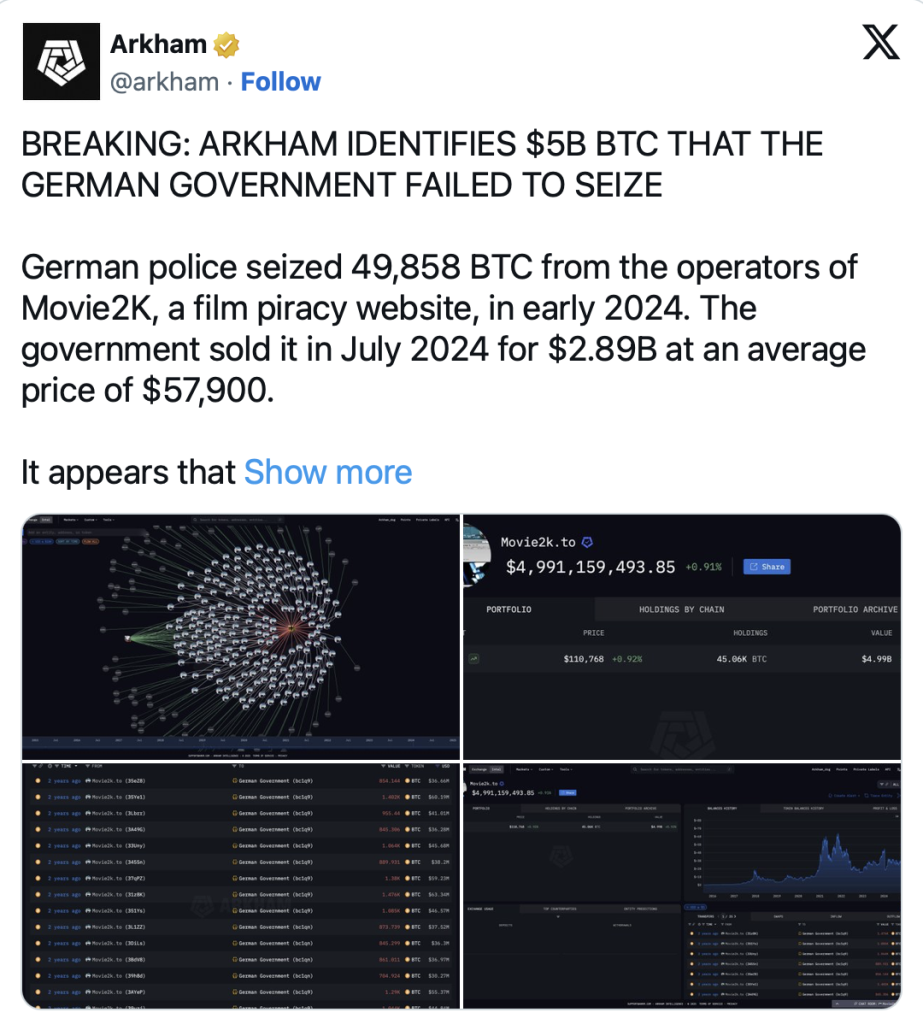Open the Movie2k.to portfolio image
This screenshot has height=1024, width=923.
(x=682, y=636)
